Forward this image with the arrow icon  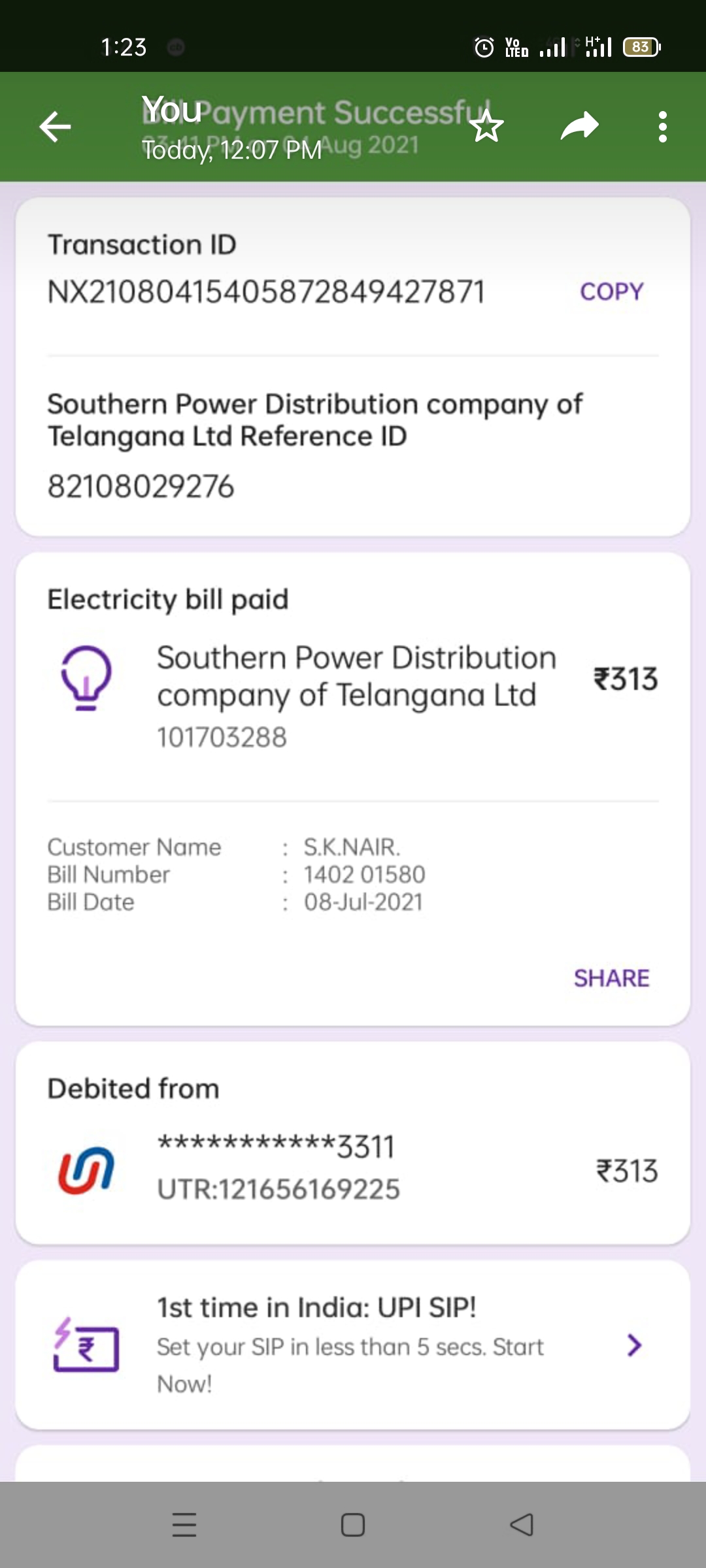click(579, 127)
